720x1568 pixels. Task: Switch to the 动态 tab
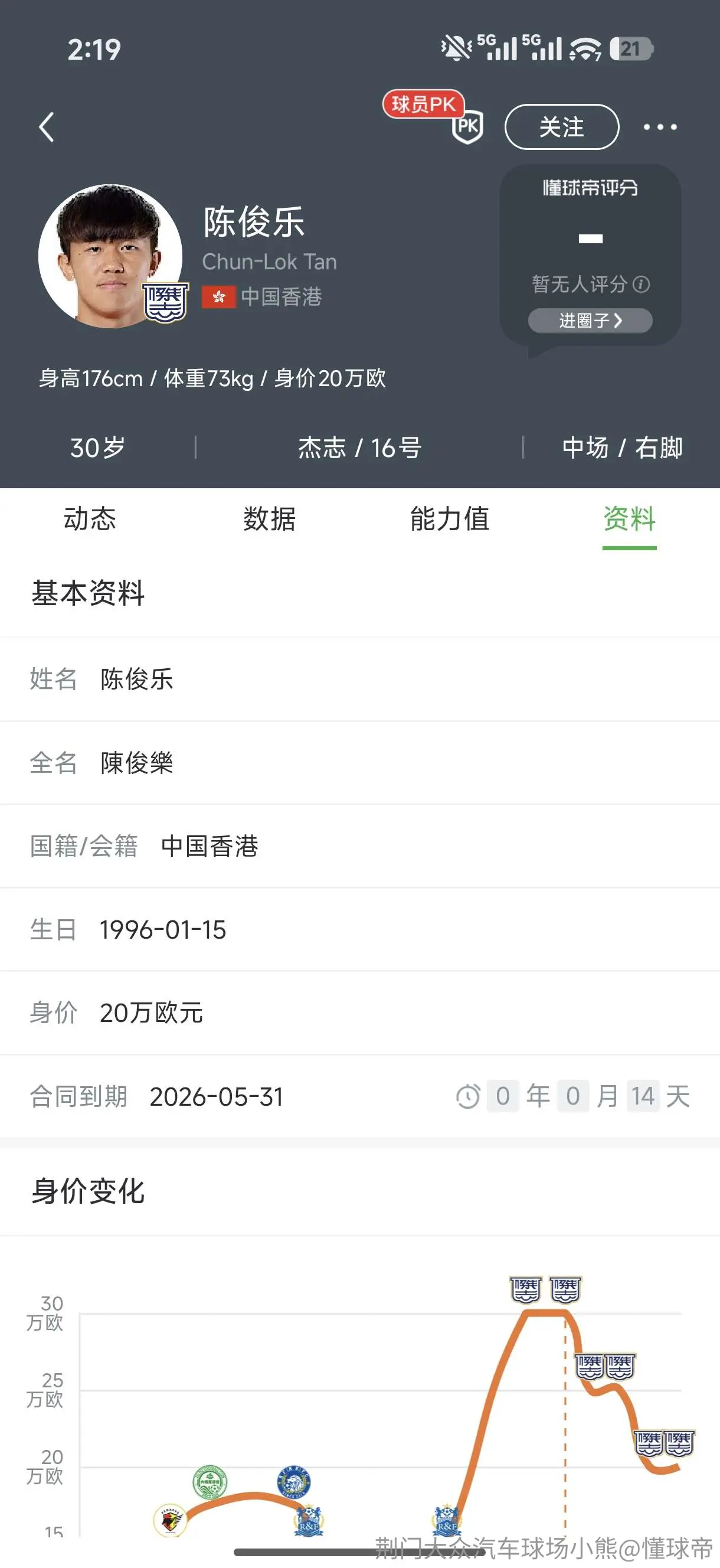(x=90, y=519)
